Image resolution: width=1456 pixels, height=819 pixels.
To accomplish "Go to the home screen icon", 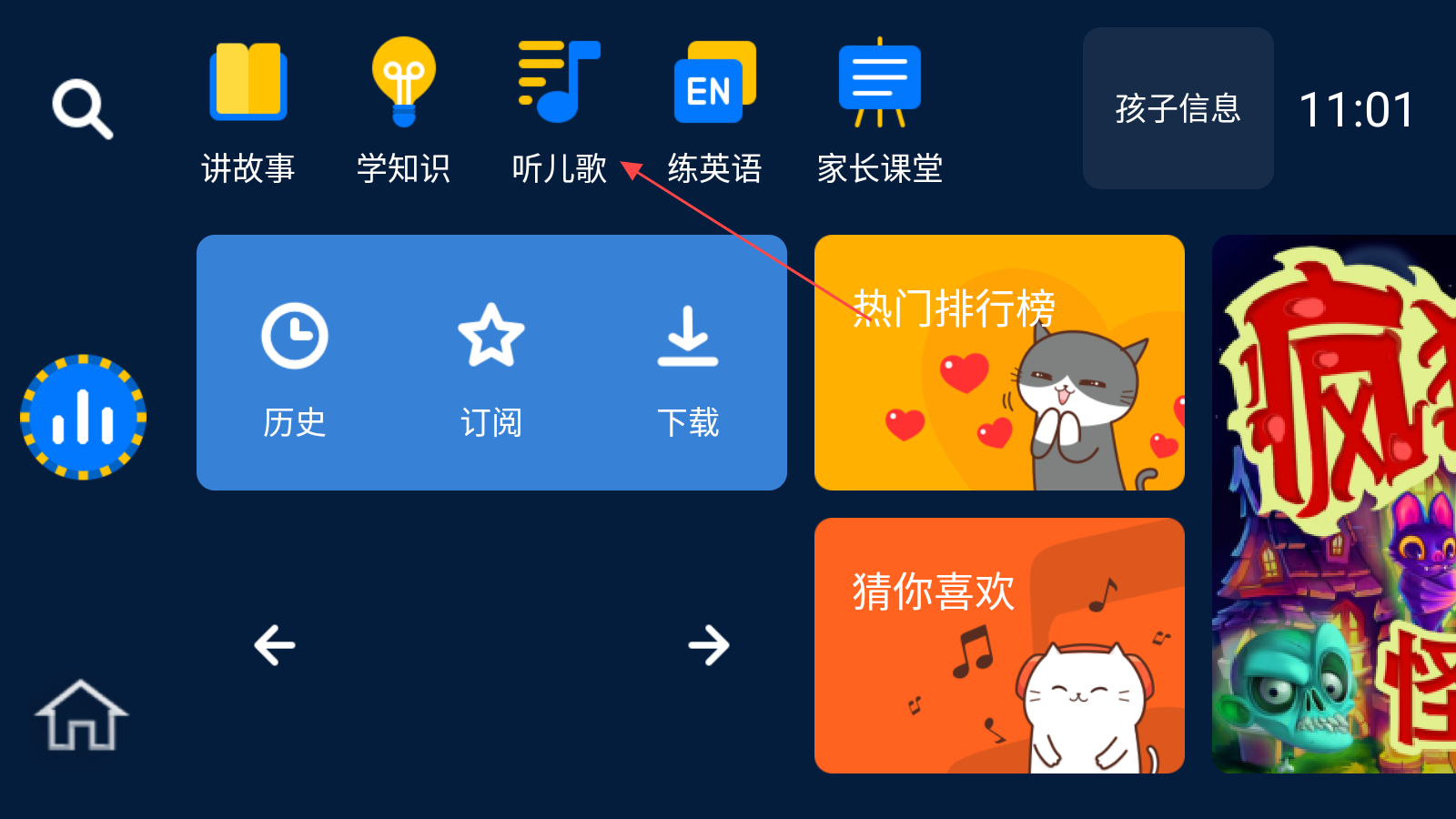I will click(82, 715).
